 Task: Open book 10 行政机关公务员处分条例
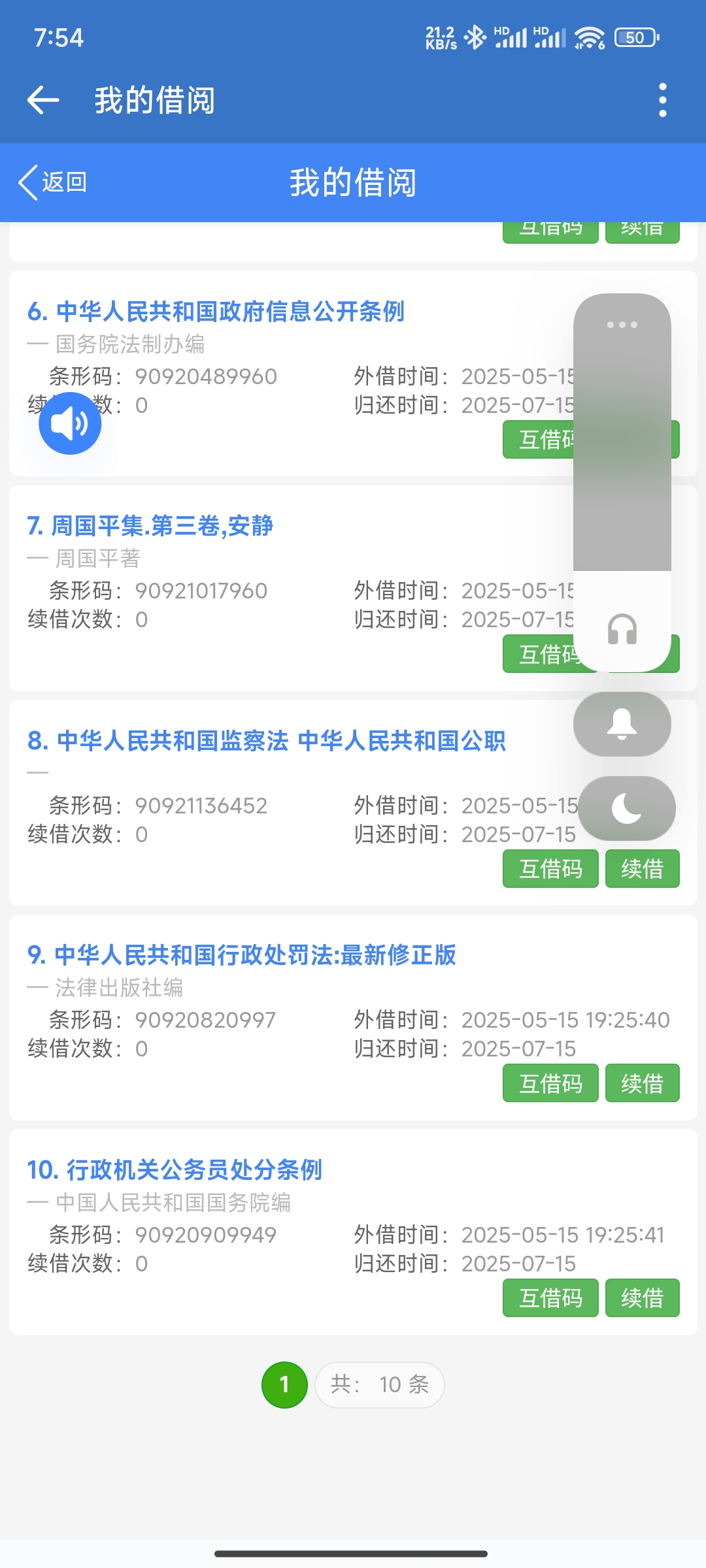pos(175,1170)
